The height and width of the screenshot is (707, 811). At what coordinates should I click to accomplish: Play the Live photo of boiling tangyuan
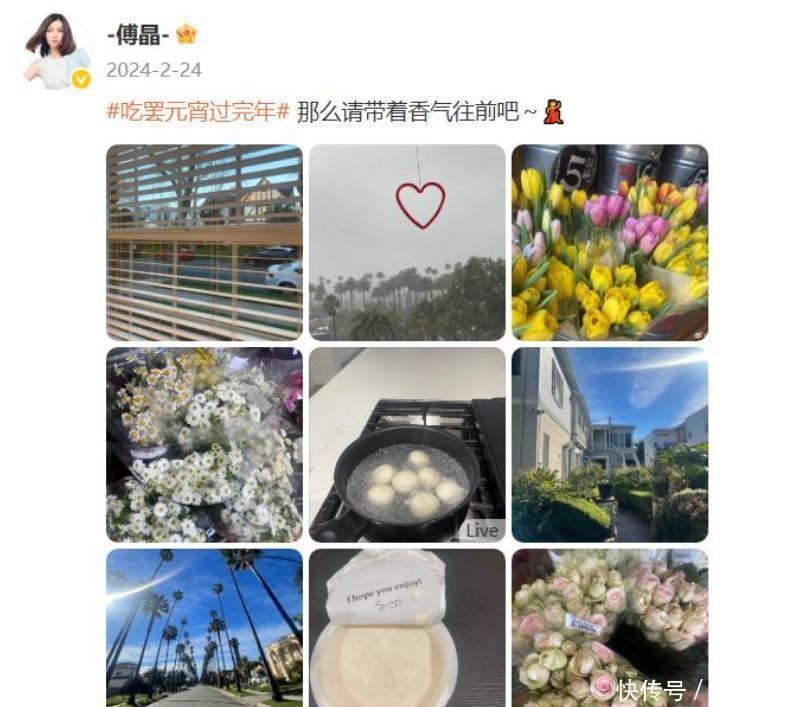pyautogui.click(x=407, y=445)
